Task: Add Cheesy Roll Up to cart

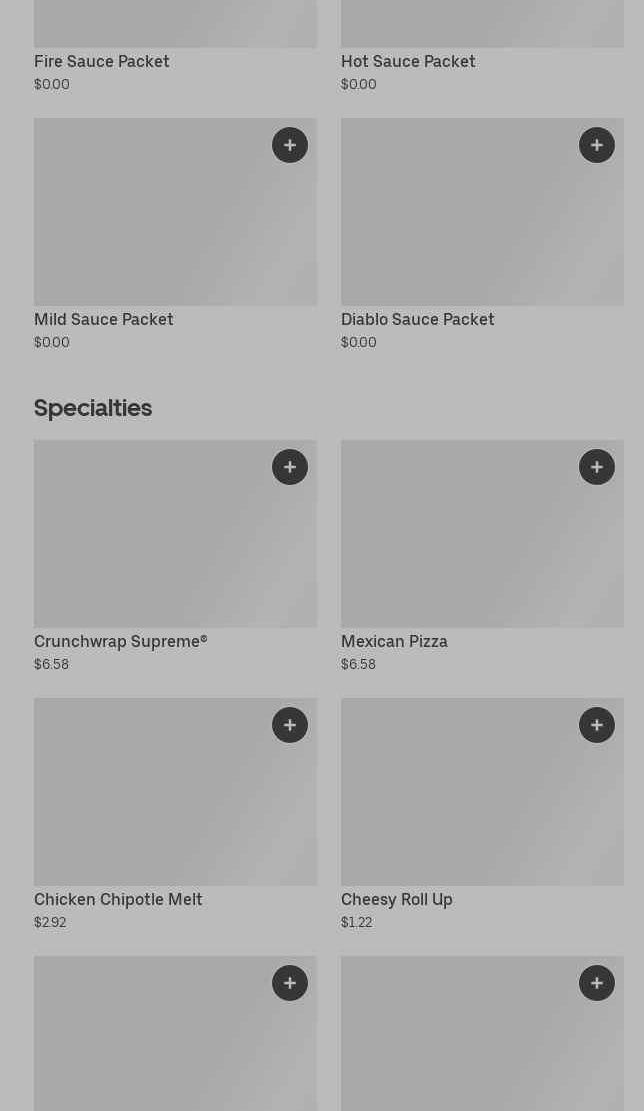Action: point(597,725)
